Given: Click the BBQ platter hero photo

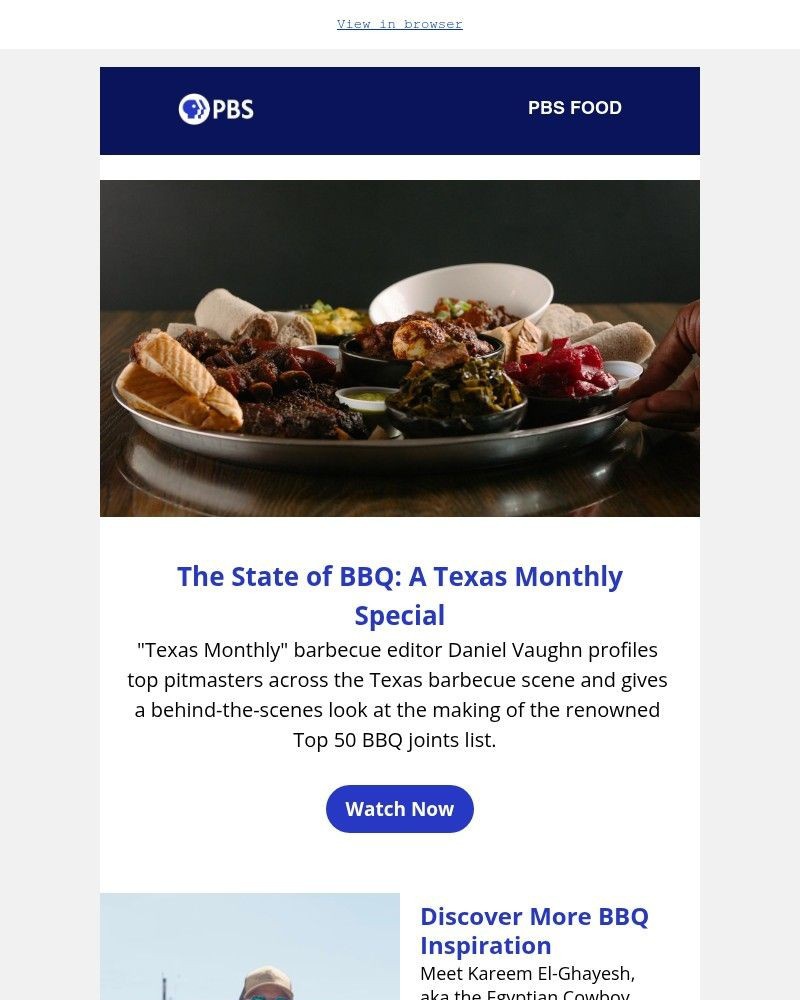Looking at the screenshot, I should point(400,348).
